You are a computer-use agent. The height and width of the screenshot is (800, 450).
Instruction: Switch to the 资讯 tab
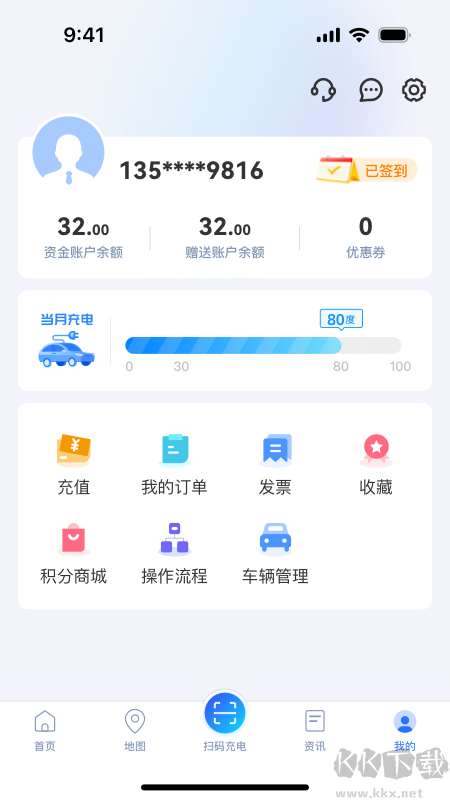point(315,731)
